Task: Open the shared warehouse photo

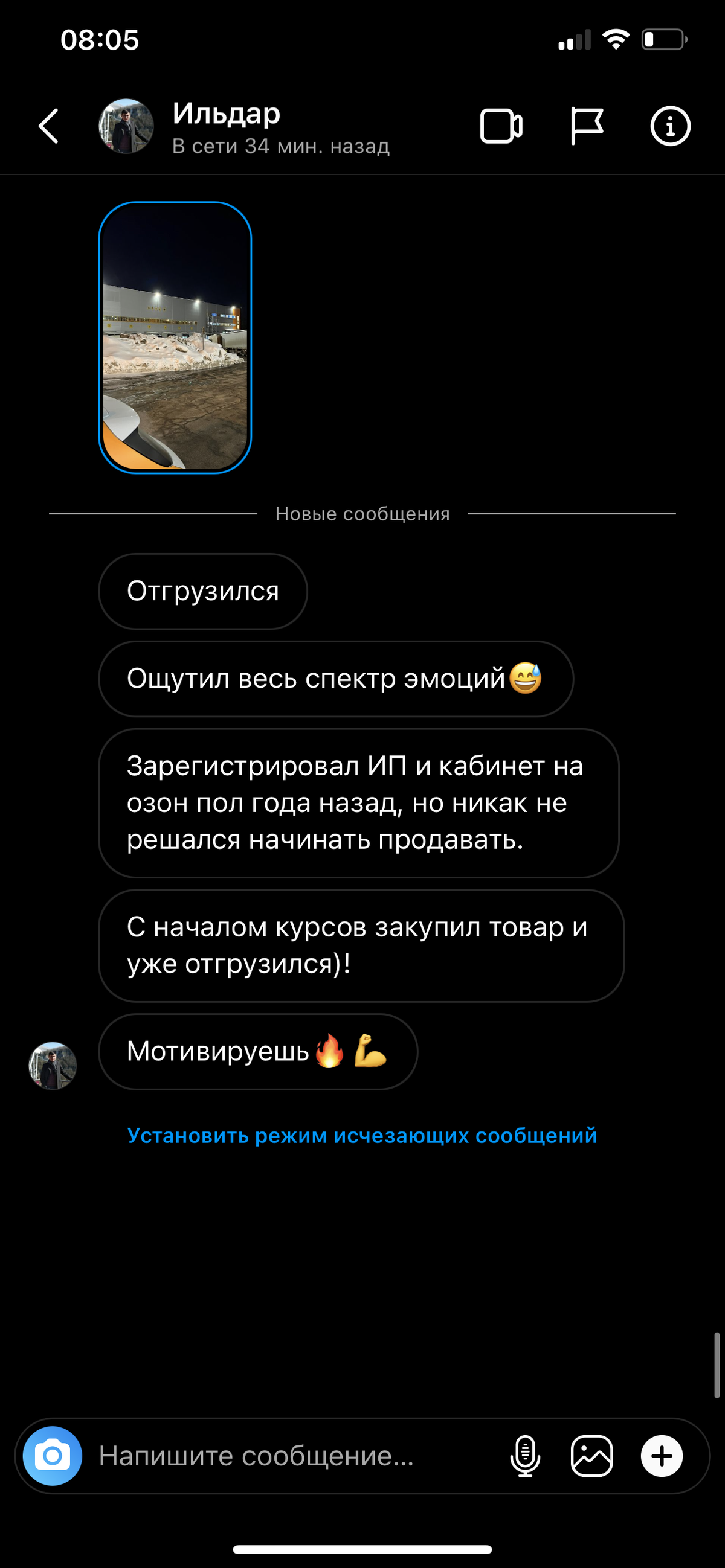Action: [x=175, y=338]
